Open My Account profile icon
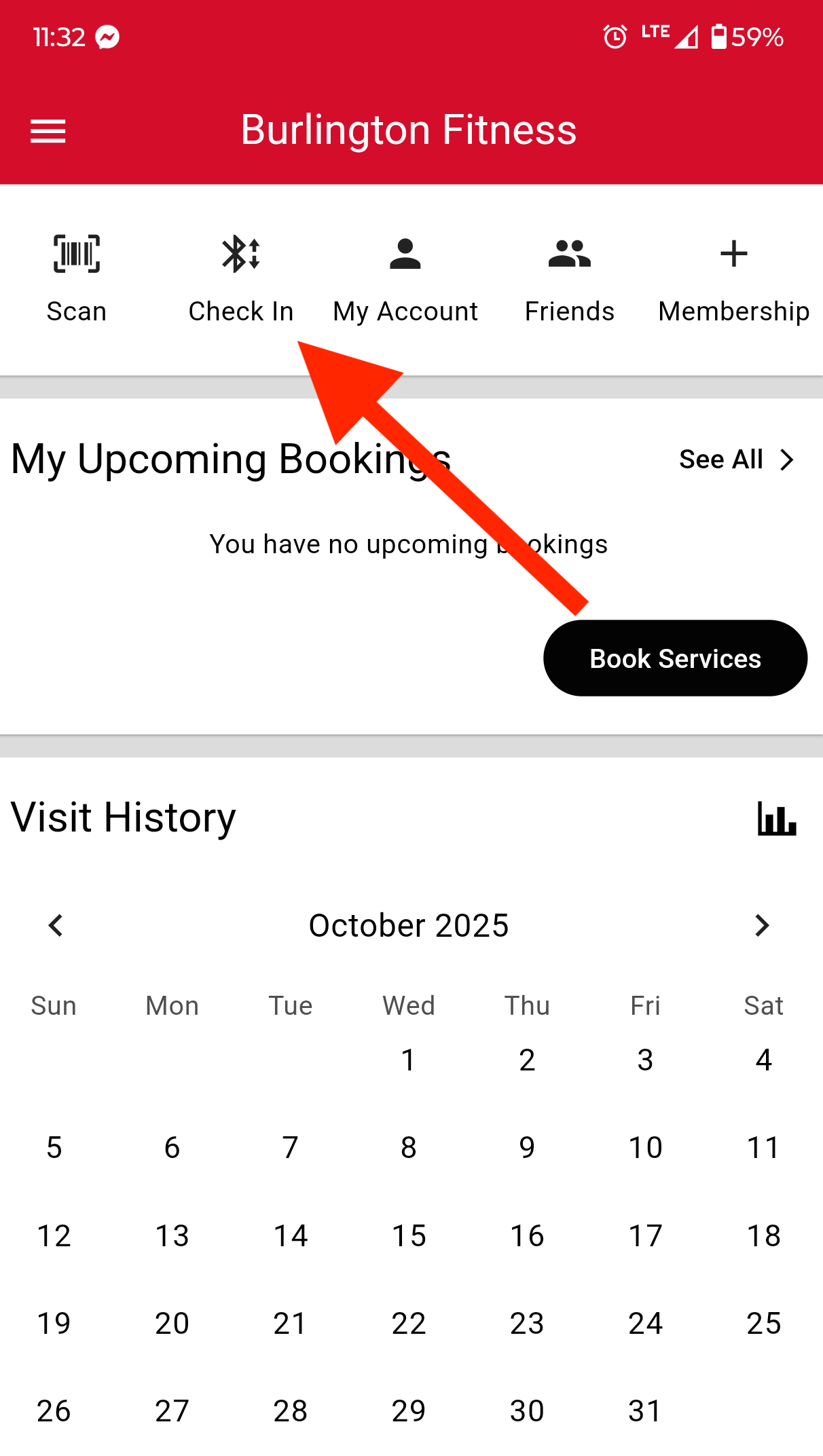This screenshot has width=823, height=1456. coord(405,255)
